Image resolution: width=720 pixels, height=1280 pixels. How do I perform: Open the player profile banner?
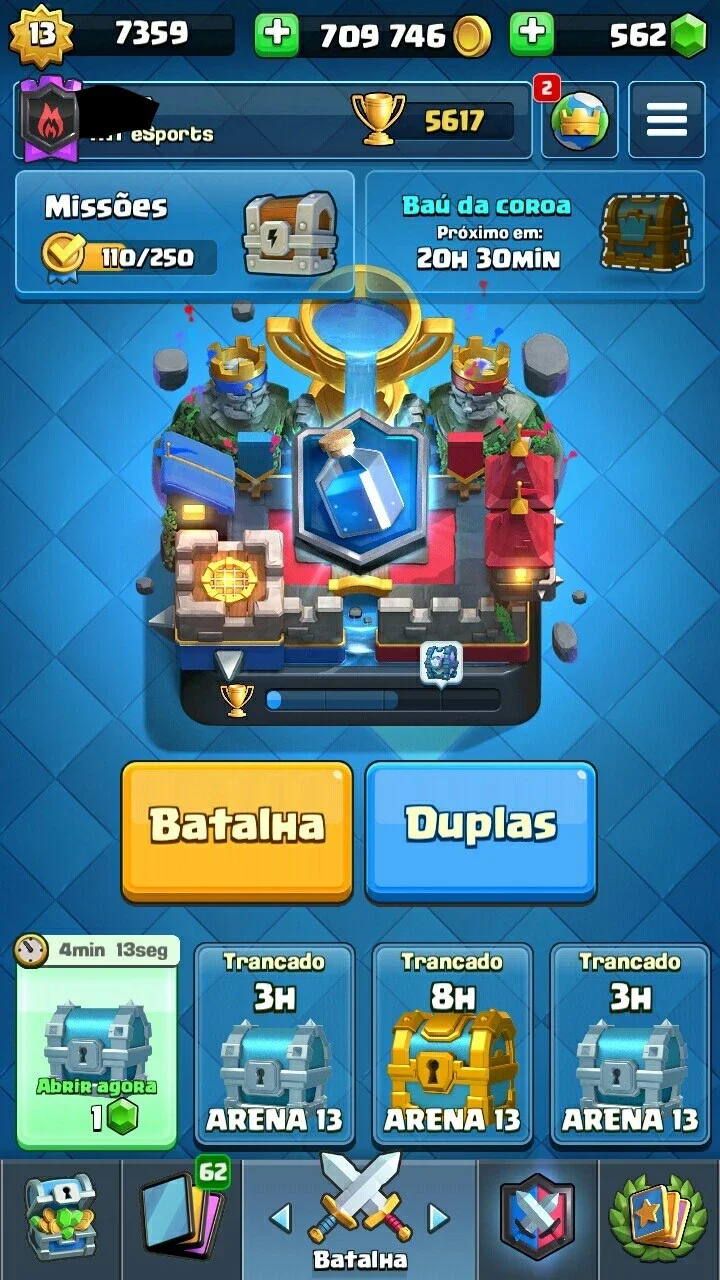pos(272,121)
